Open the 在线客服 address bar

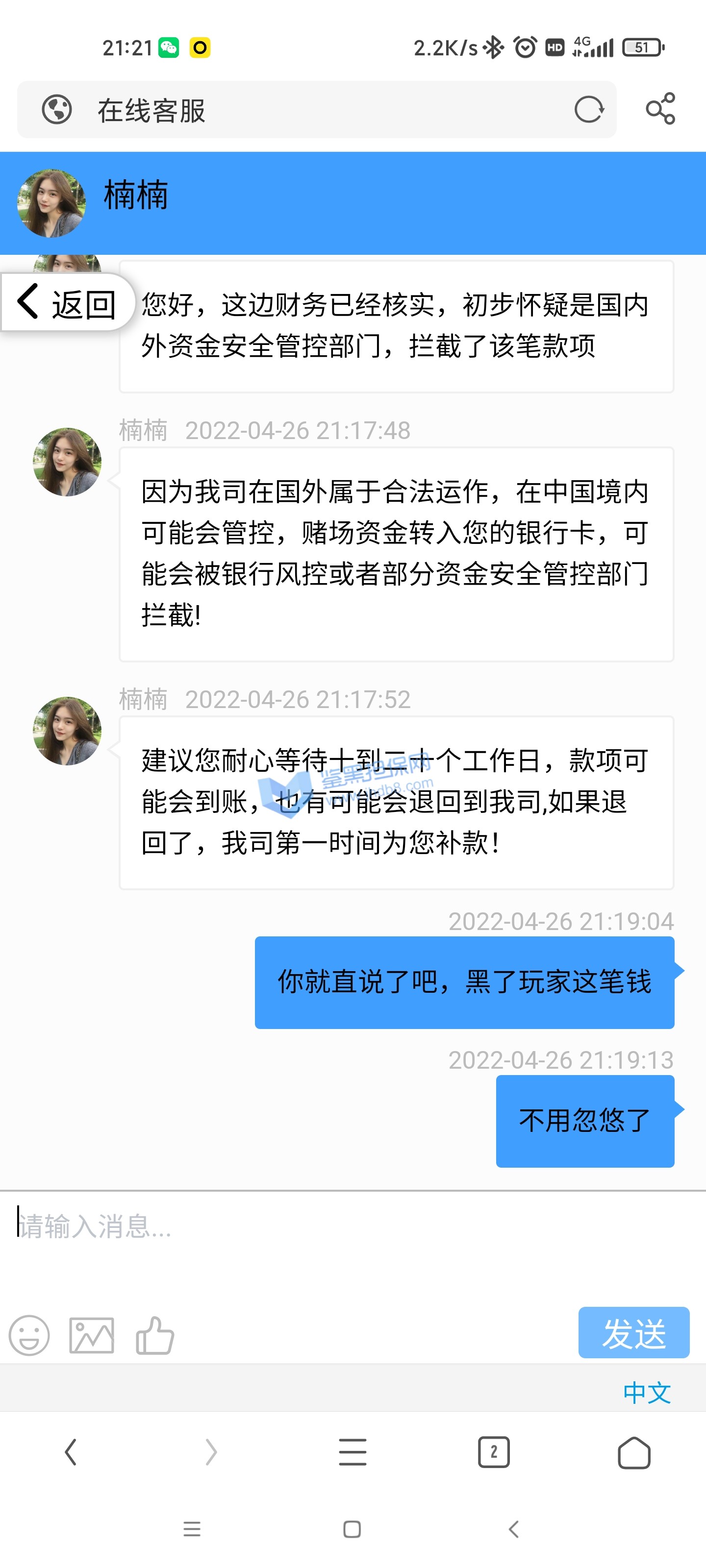pos(317,110)
